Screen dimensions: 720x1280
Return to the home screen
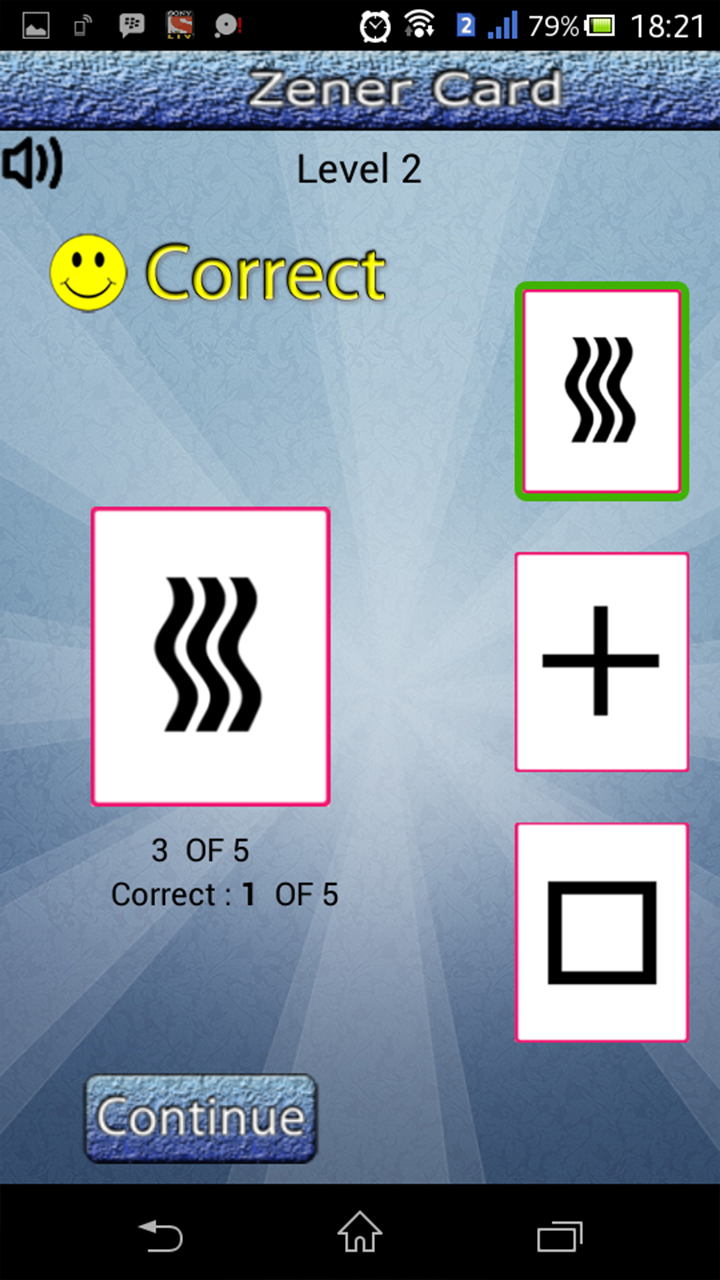[360, 1236]
